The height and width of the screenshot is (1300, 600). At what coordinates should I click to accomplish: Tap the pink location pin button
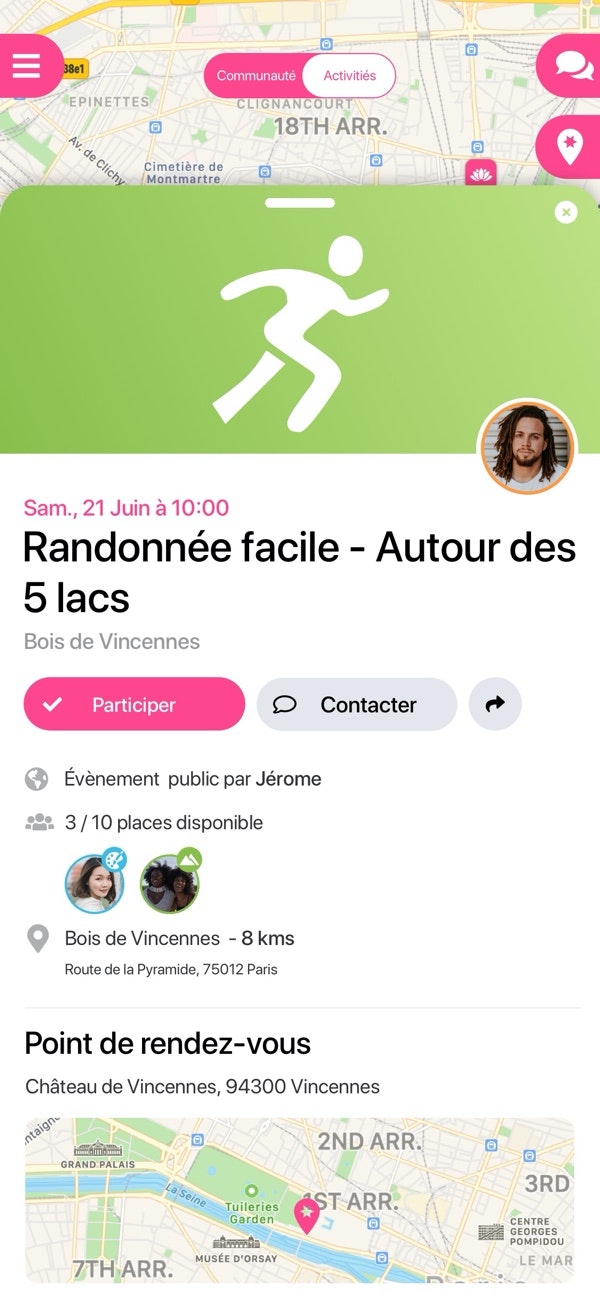570,146
